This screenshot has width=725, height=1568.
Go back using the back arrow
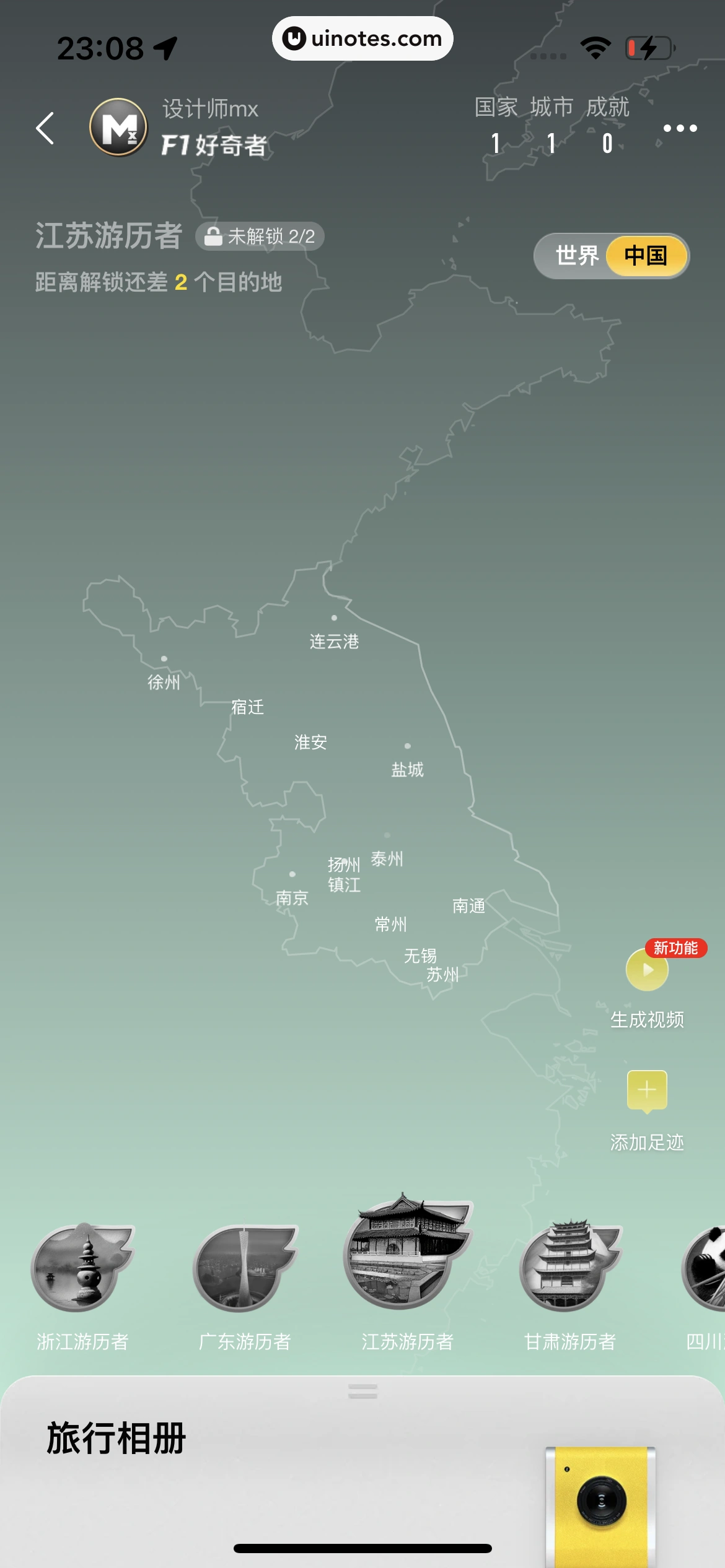point(45,128)
